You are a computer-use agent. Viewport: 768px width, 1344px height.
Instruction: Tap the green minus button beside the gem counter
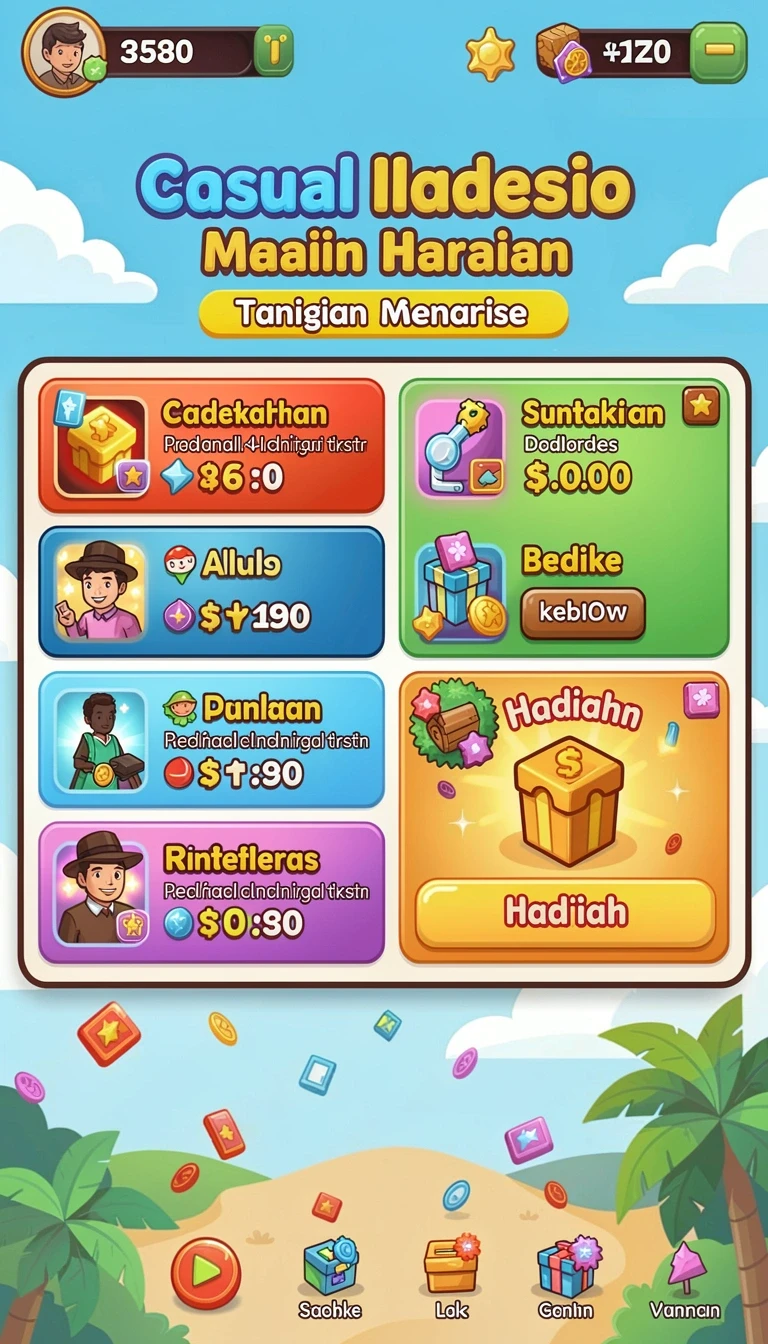719,52
